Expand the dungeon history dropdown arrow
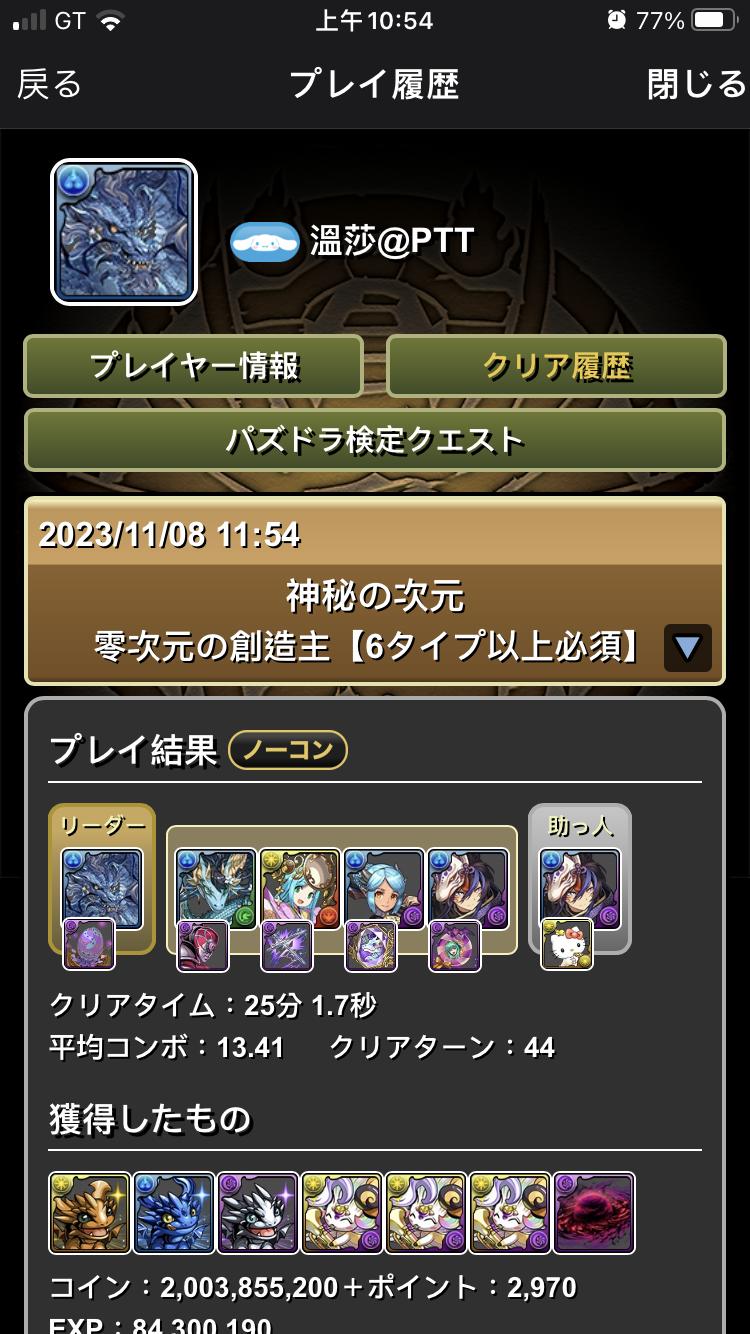This screenshot has height=1334, width=750. point(687,648)
